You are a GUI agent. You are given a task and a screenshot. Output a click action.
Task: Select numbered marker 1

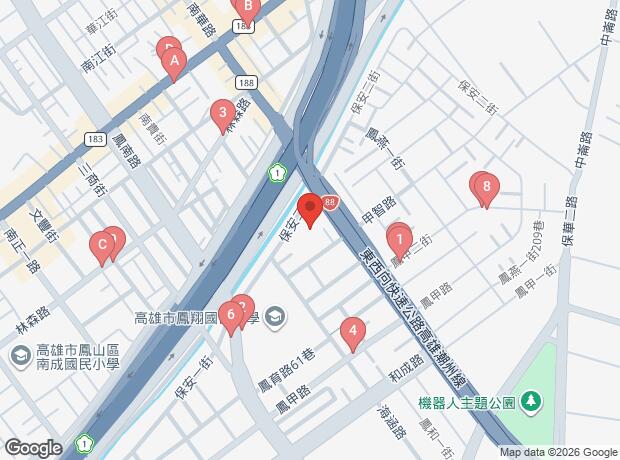pyautogui.click(x=399, y=243)
